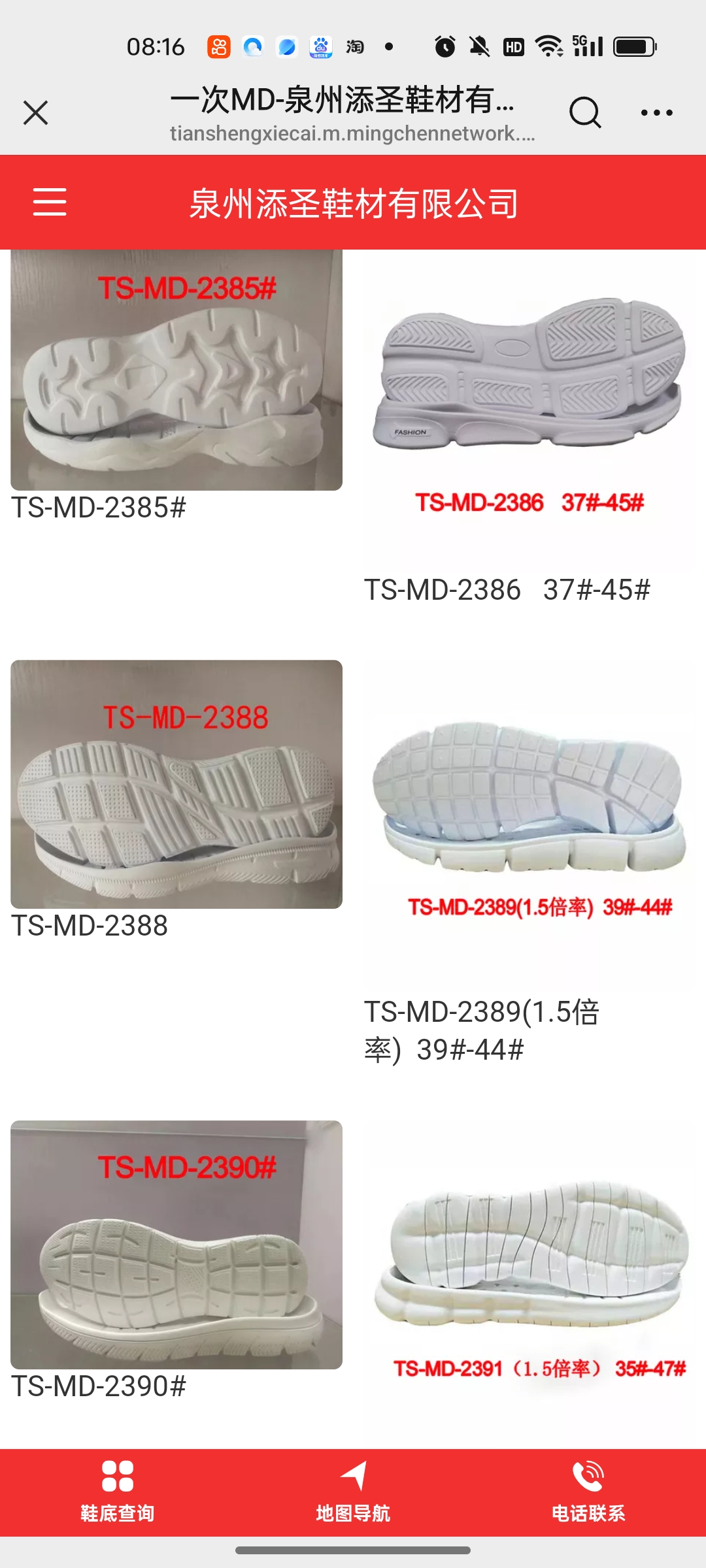Open the three-dot overflow menu

click(x=656, y=113)
